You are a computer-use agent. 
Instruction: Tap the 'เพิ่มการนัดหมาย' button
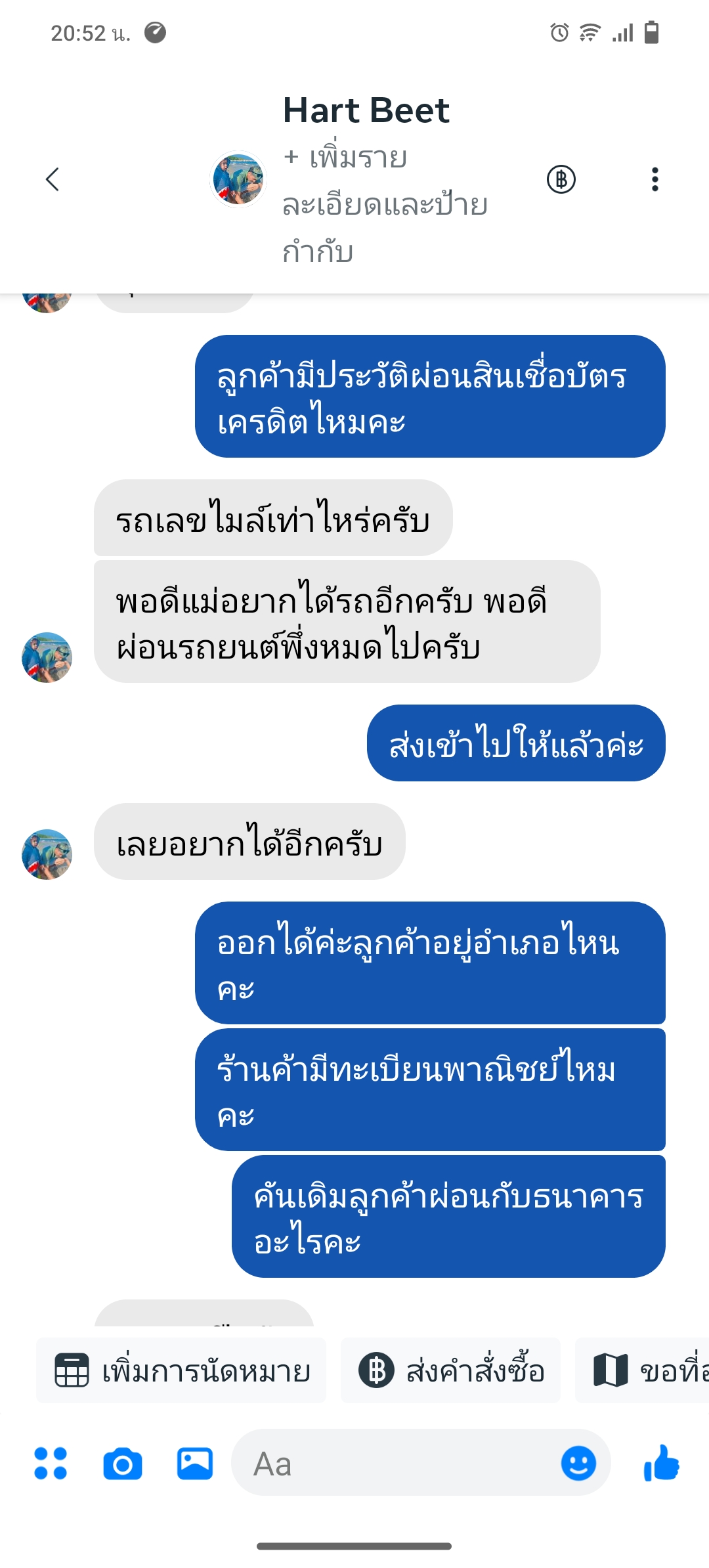click(181, 1371)
